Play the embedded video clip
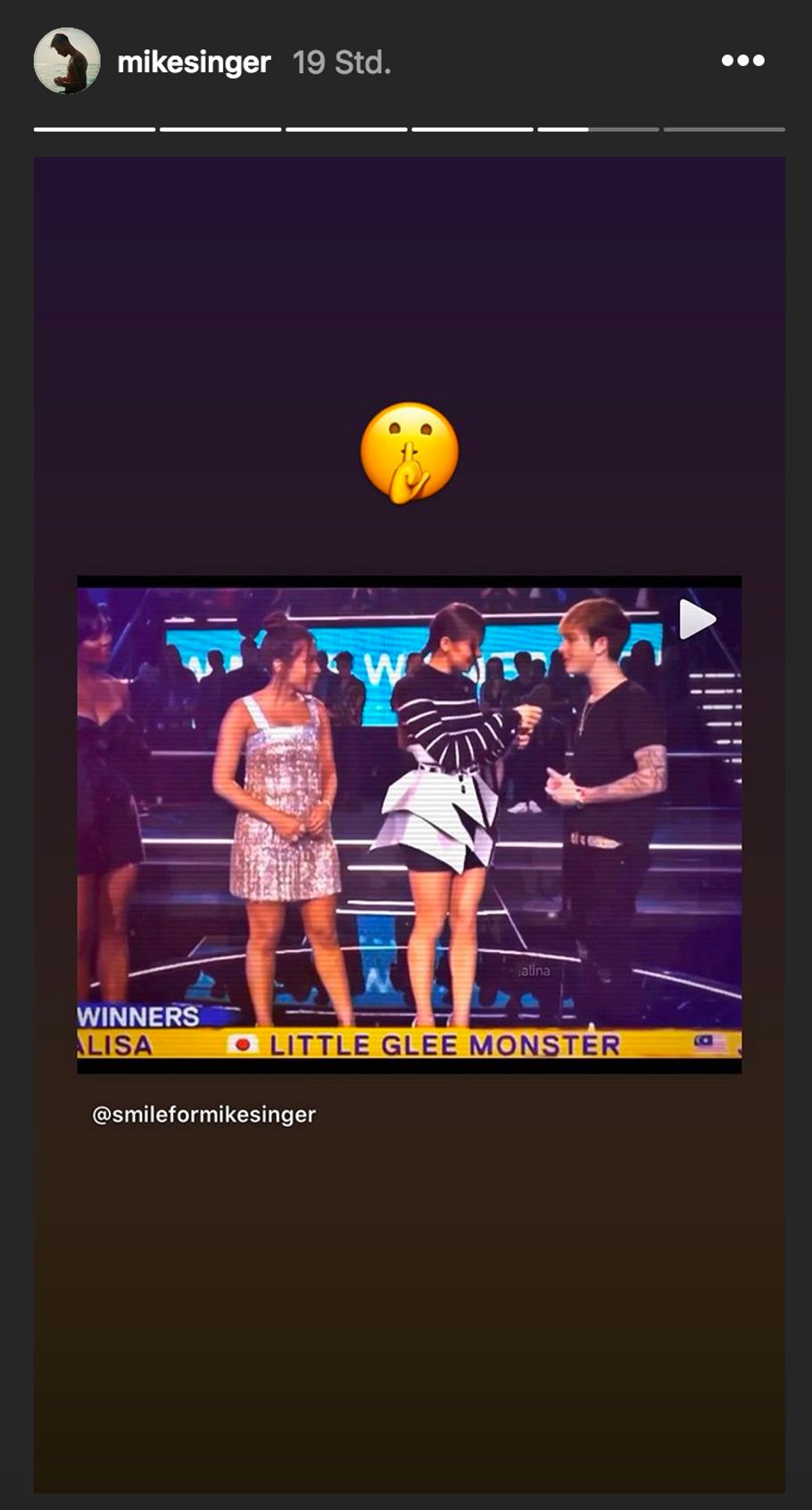 tap(696, 619)
